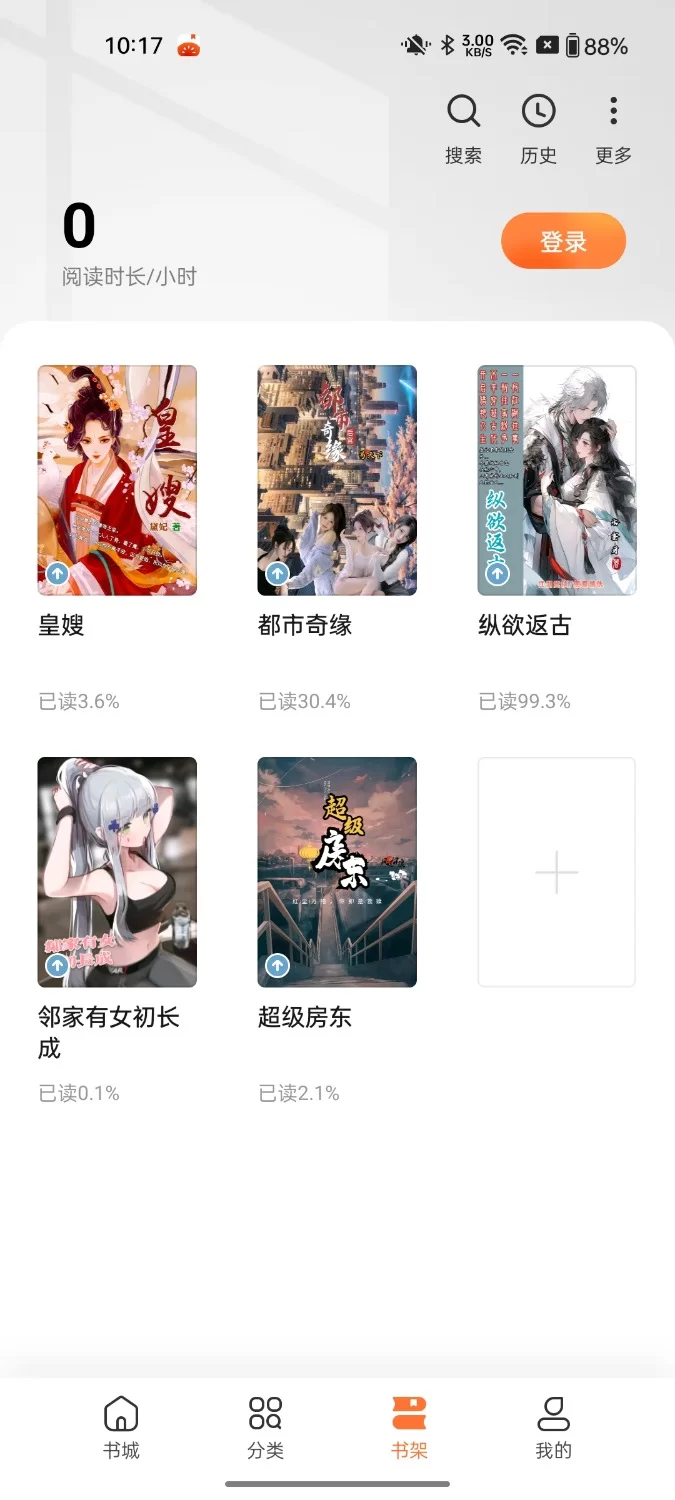This screenshot has height=1500, width=675.
Task: Open the search icon labeled 搜索
Action: [463, 128]
